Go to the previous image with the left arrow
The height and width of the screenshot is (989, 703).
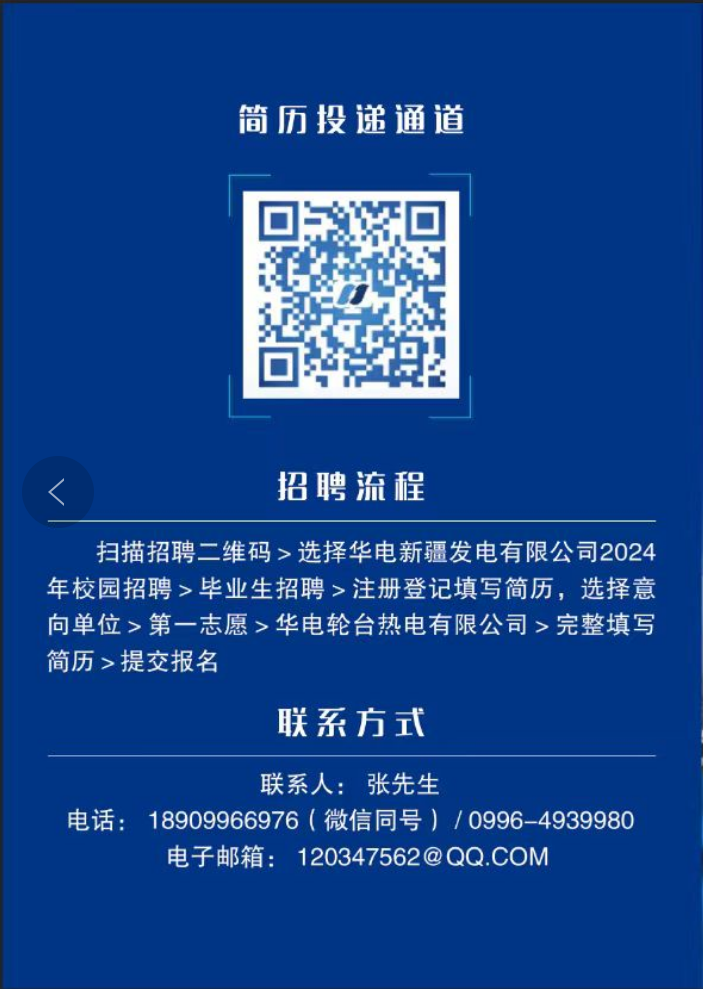coord(58,492)
